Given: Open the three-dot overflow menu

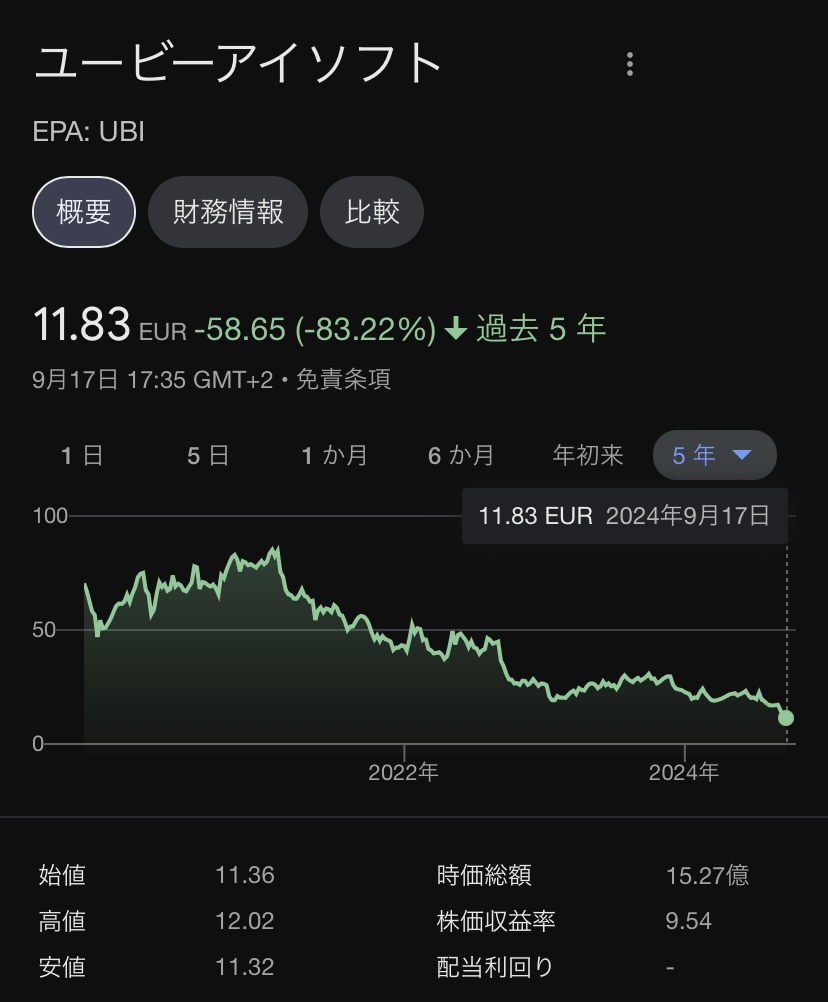Looking at the screenshot, I should click(629, 65).
